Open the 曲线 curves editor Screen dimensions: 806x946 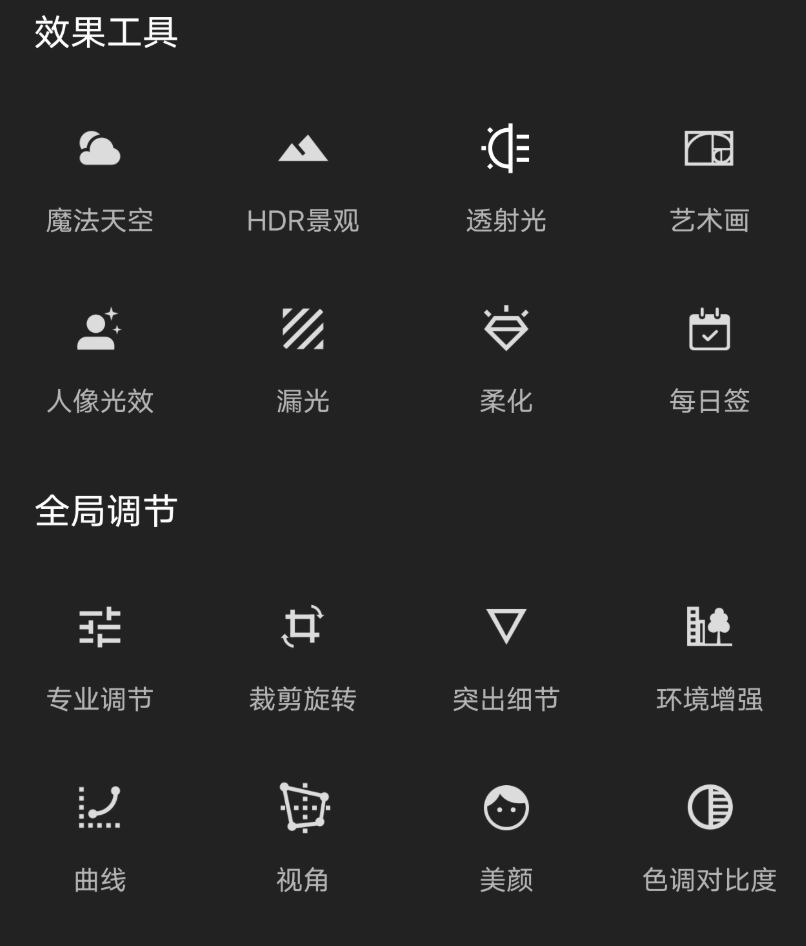click(100, 808)
